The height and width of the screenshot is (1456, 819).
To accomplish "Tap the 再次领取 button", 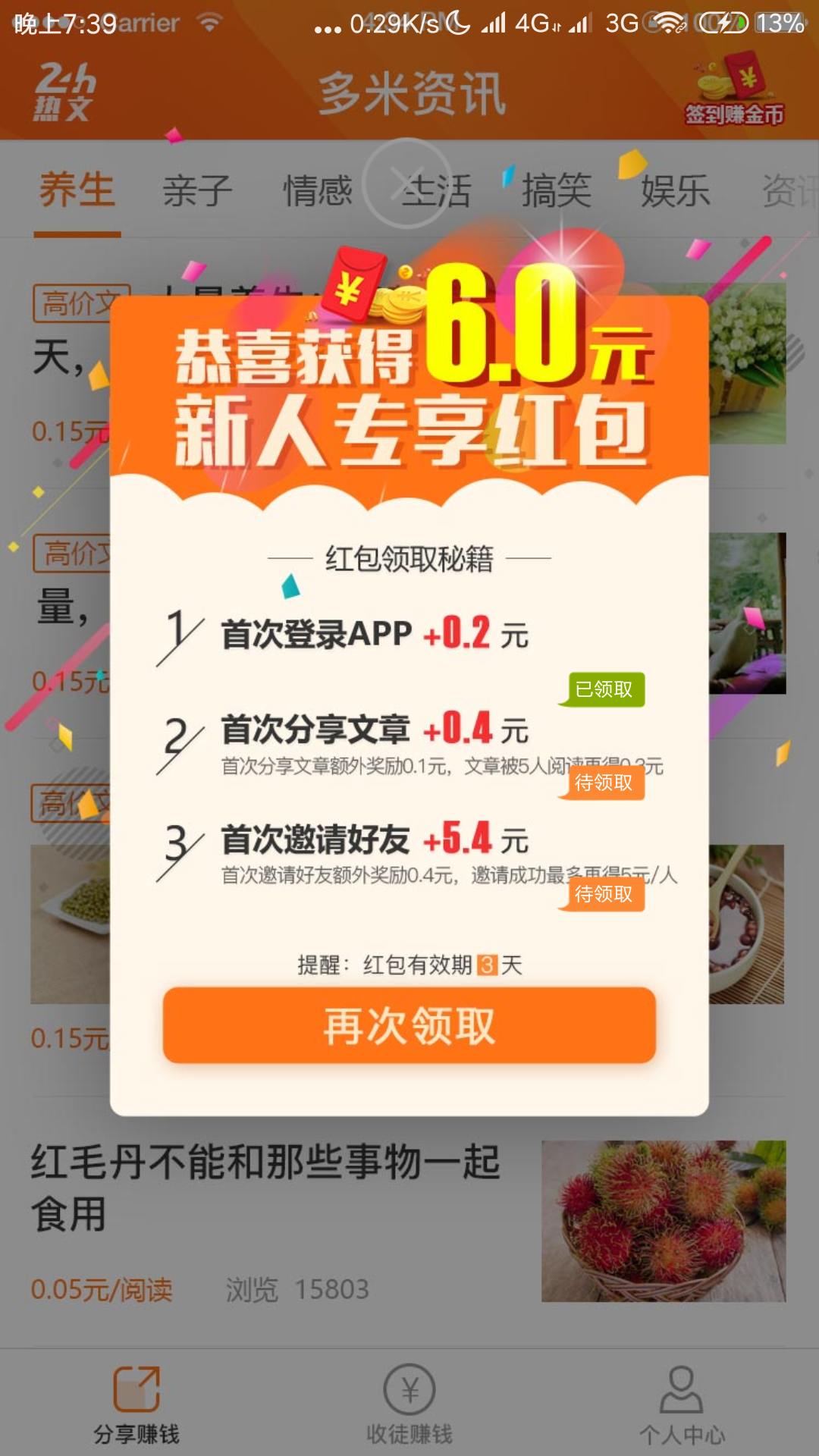I will [409, 1025].
